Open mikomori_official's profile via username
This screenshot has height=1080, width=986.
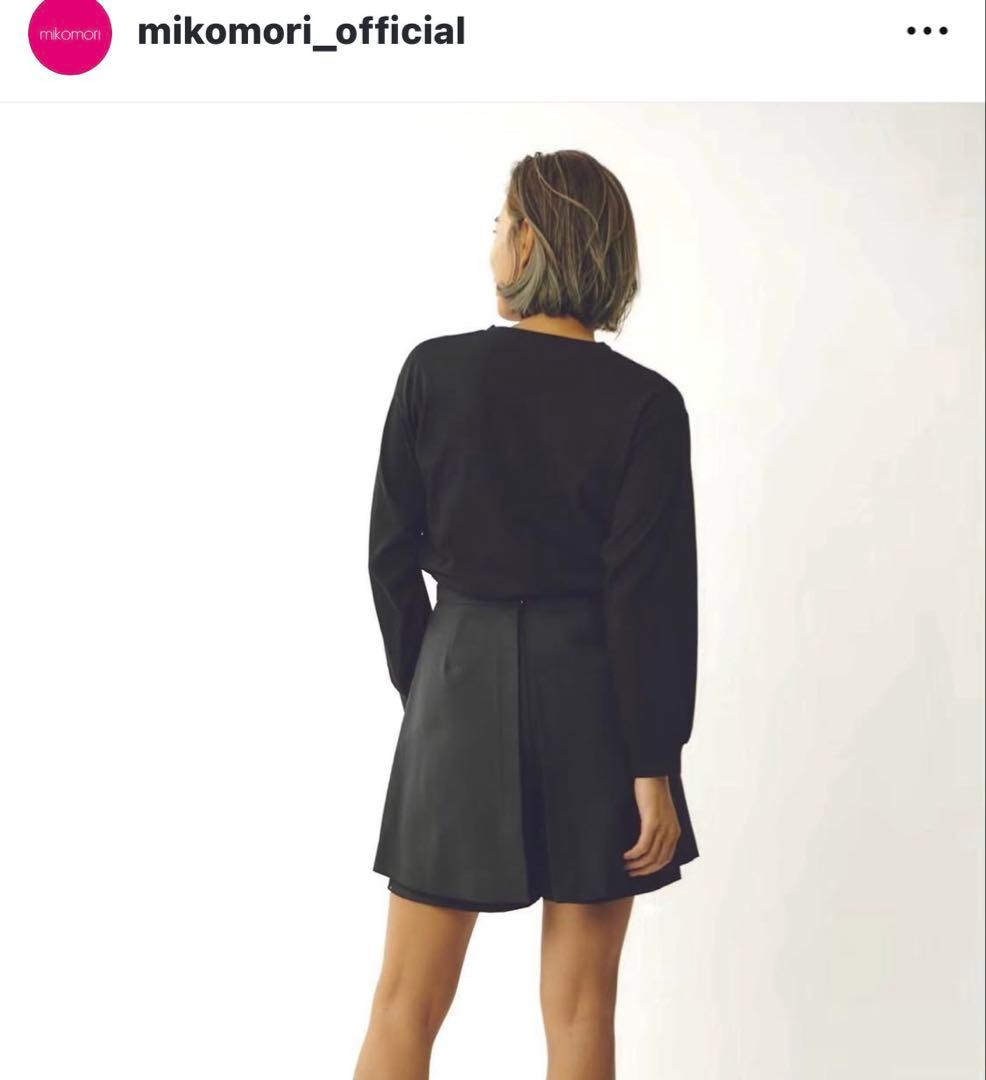pos(301,32)
